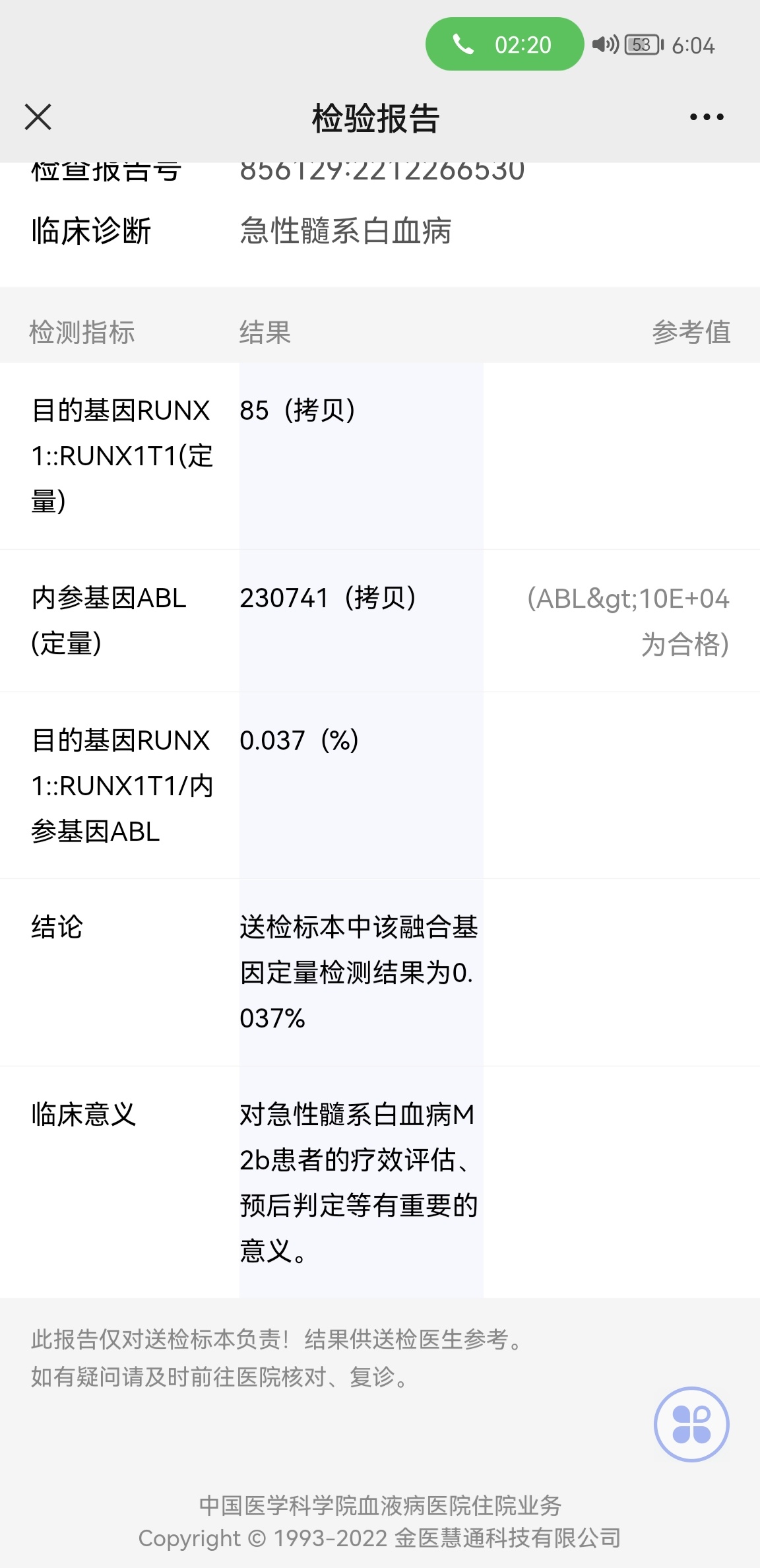Return to the ongoing call pill
Screen dimensions: 760x1568
point(505,44)
